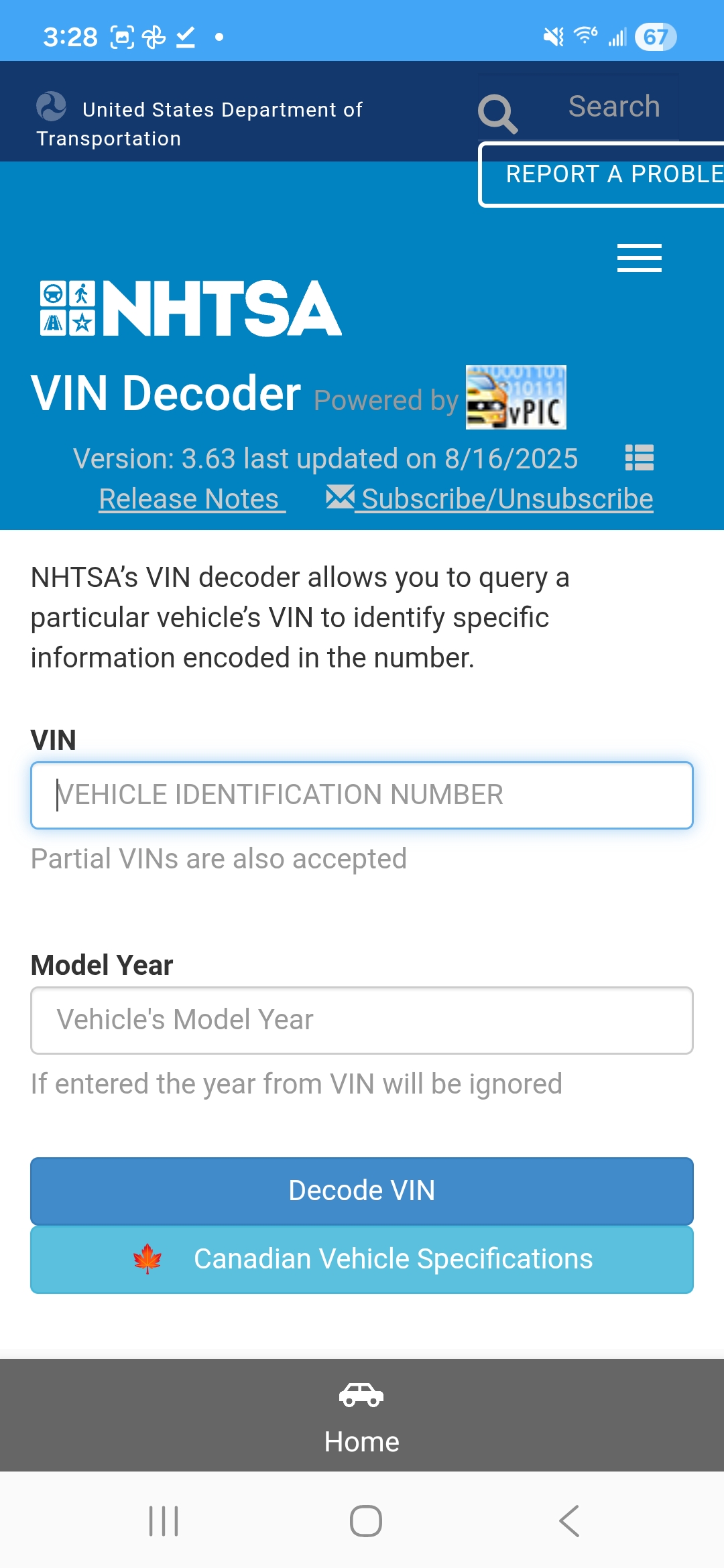Open the Release Notes link
The image size is (724, 1568).
[x=192, y=499]
